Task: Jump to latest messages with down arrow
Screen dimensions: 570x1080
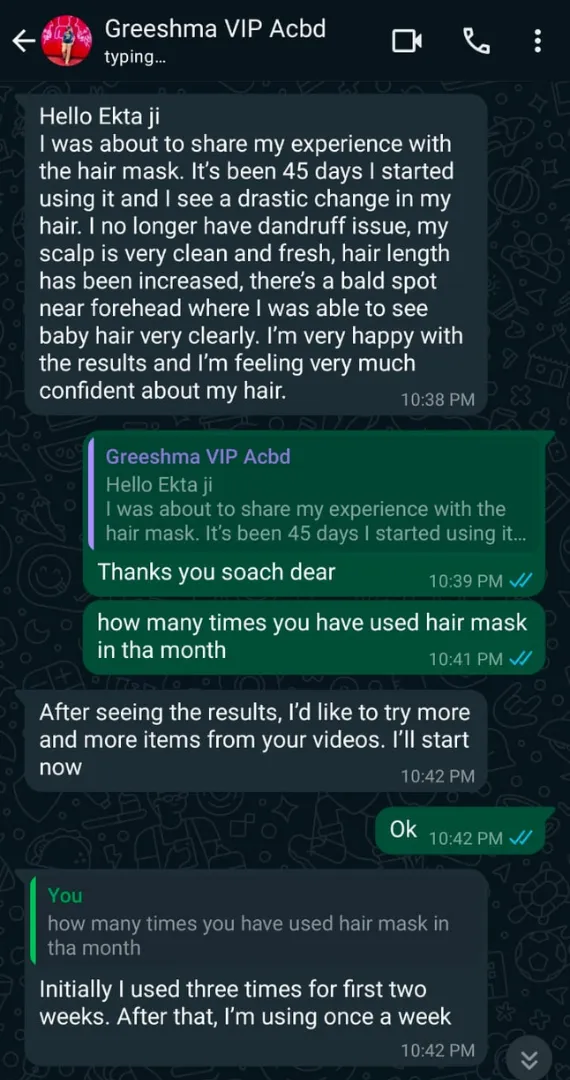Action: tap(528, 1059)
